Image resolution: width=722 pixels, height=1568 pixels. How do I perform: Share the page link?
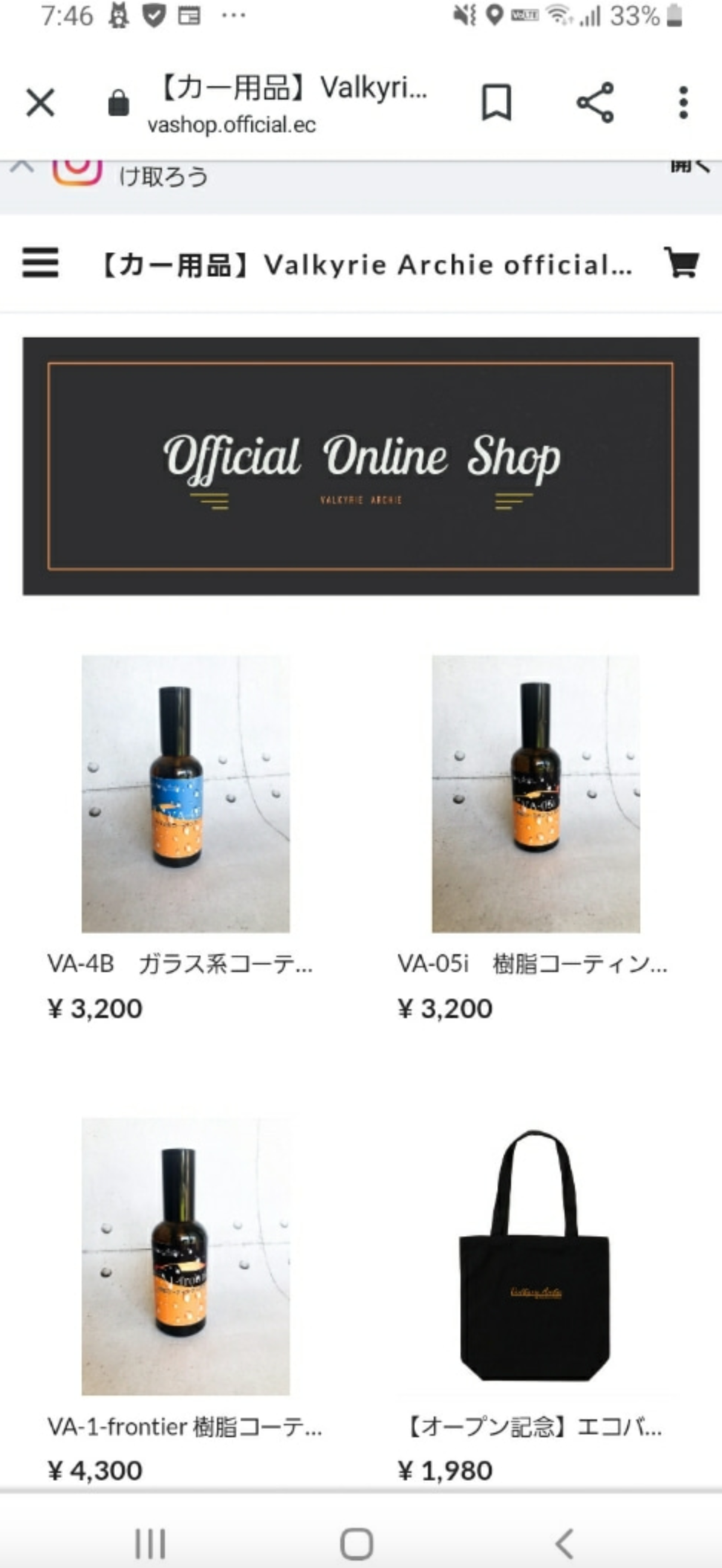pos(595,102)
